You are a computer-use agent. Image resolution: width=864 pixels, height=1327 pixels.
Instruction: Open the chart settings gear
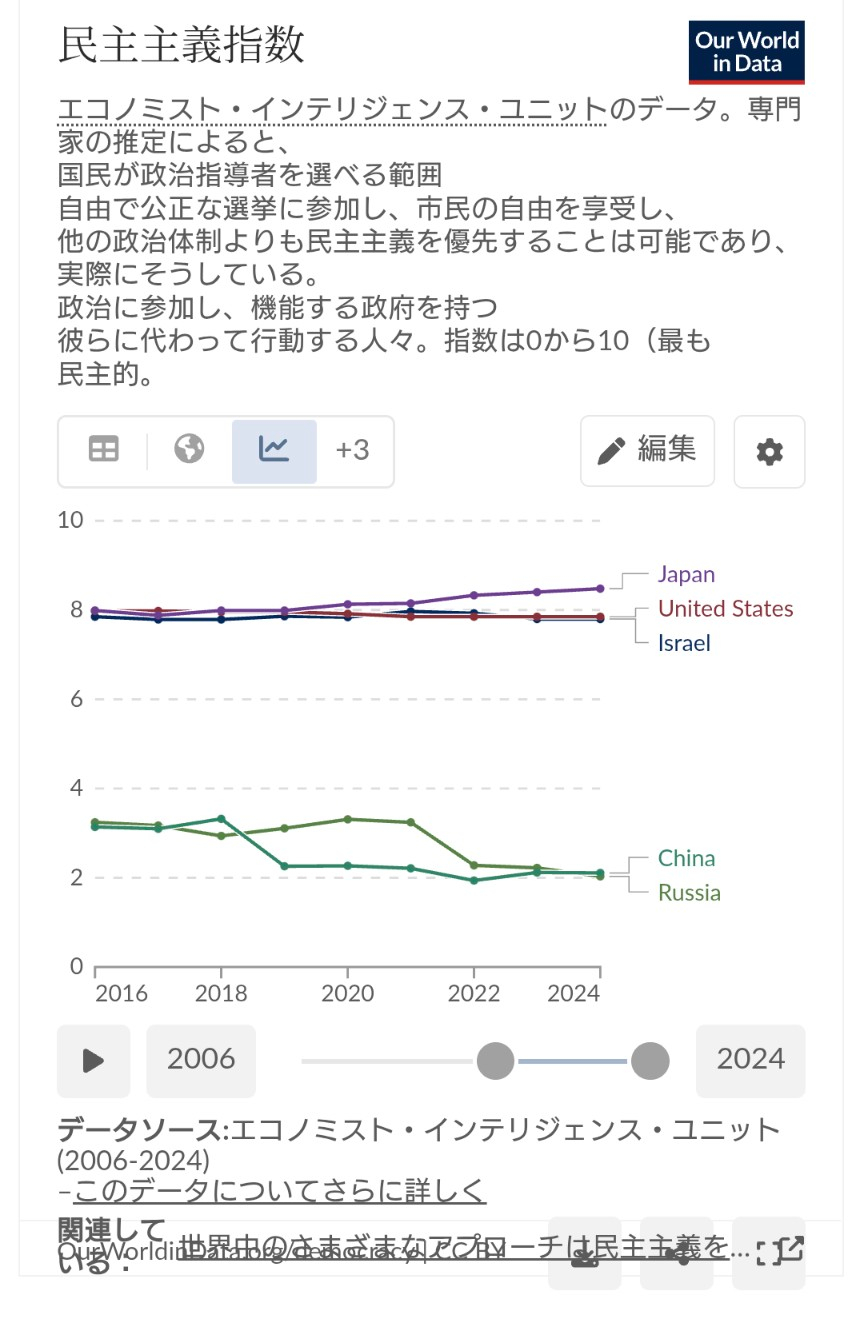point(769,452)
